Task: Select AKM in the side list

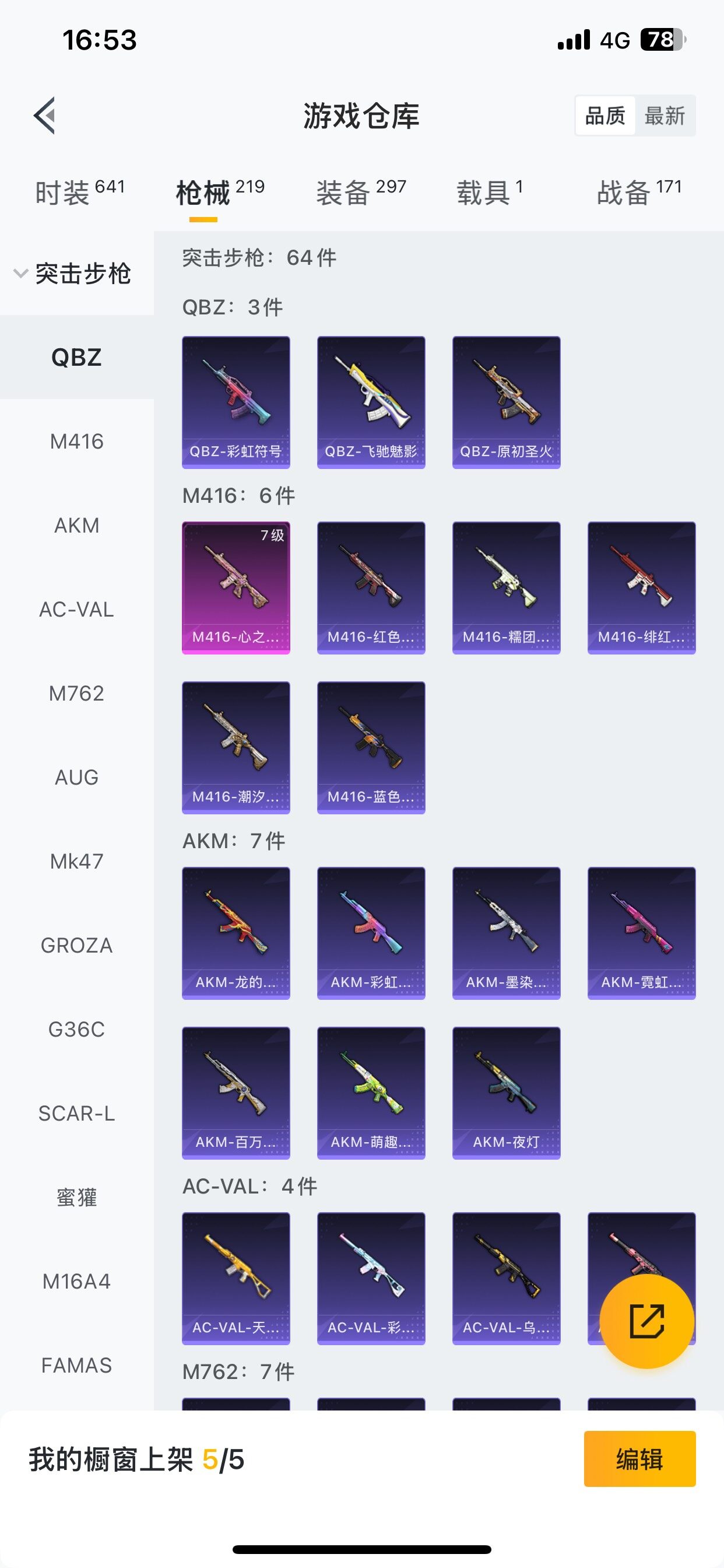Action: [77, 526]
